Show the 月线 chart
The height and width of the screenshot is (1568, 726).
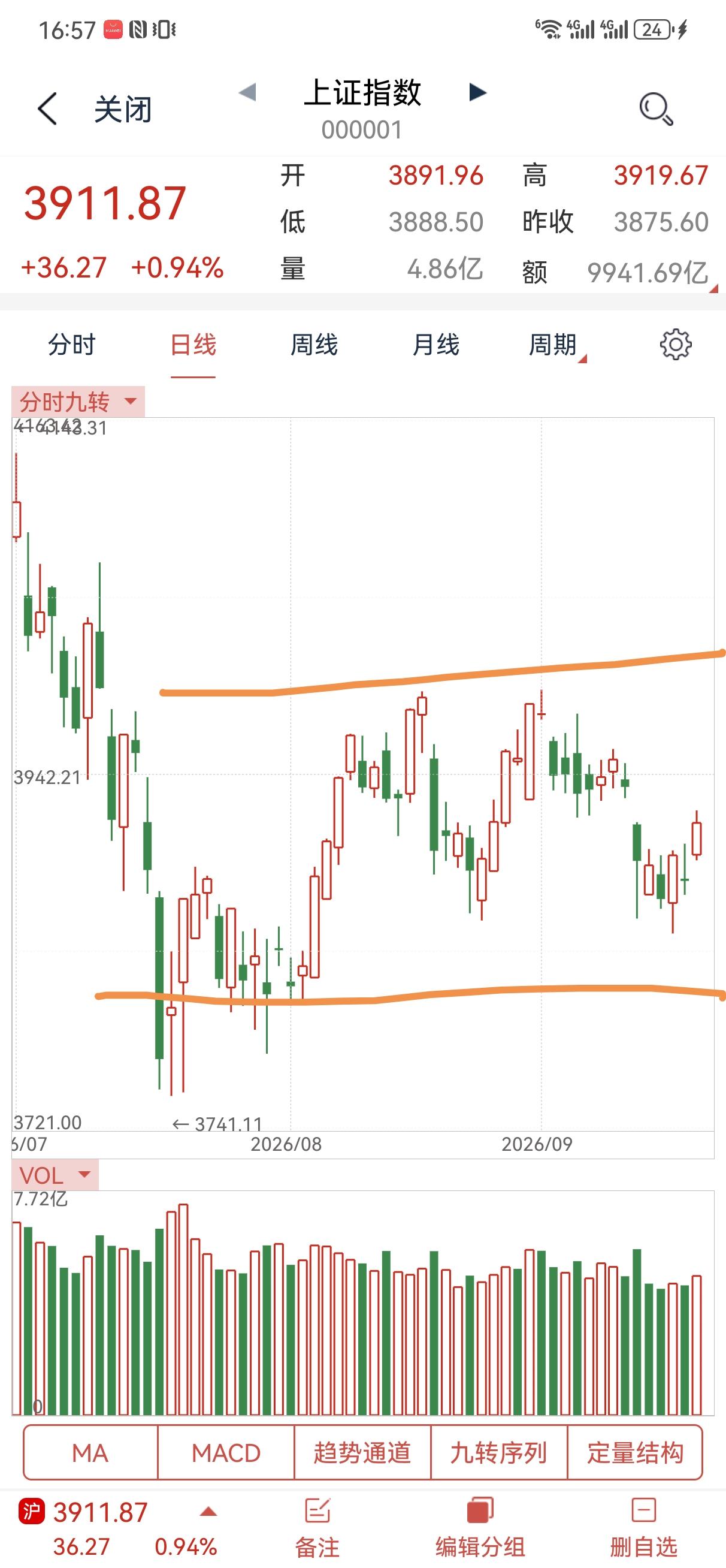435,345
